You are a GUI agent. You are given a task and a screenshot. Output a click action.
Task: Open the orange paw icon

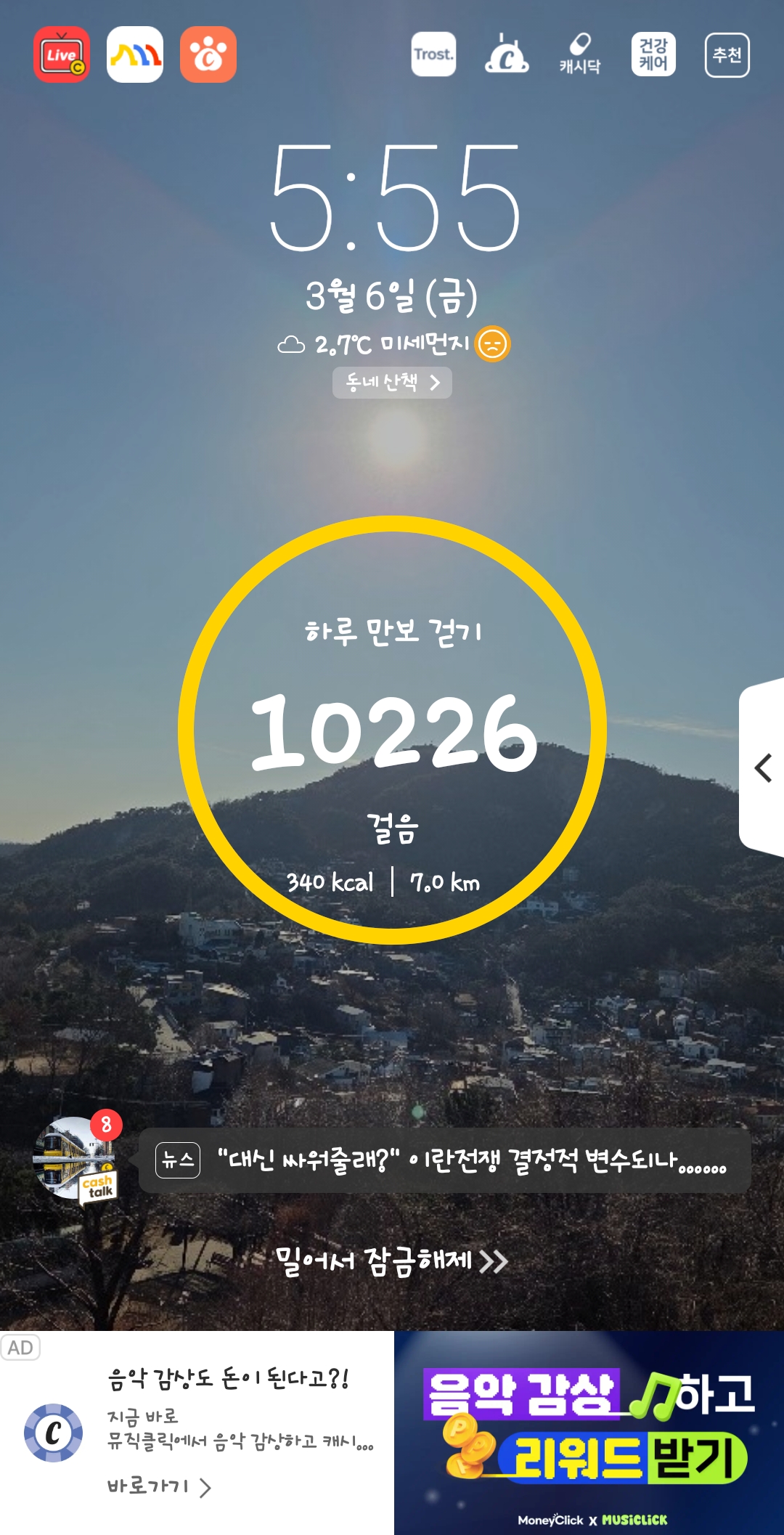pyautogui.click(x=208, y=55)
